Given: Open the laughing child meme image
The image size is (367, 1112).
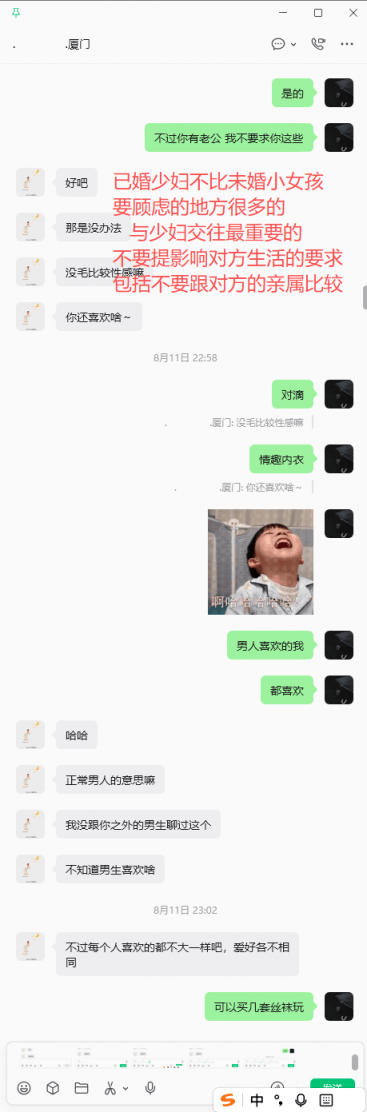Looking at the screenshot, I should (x=261, y=562).
